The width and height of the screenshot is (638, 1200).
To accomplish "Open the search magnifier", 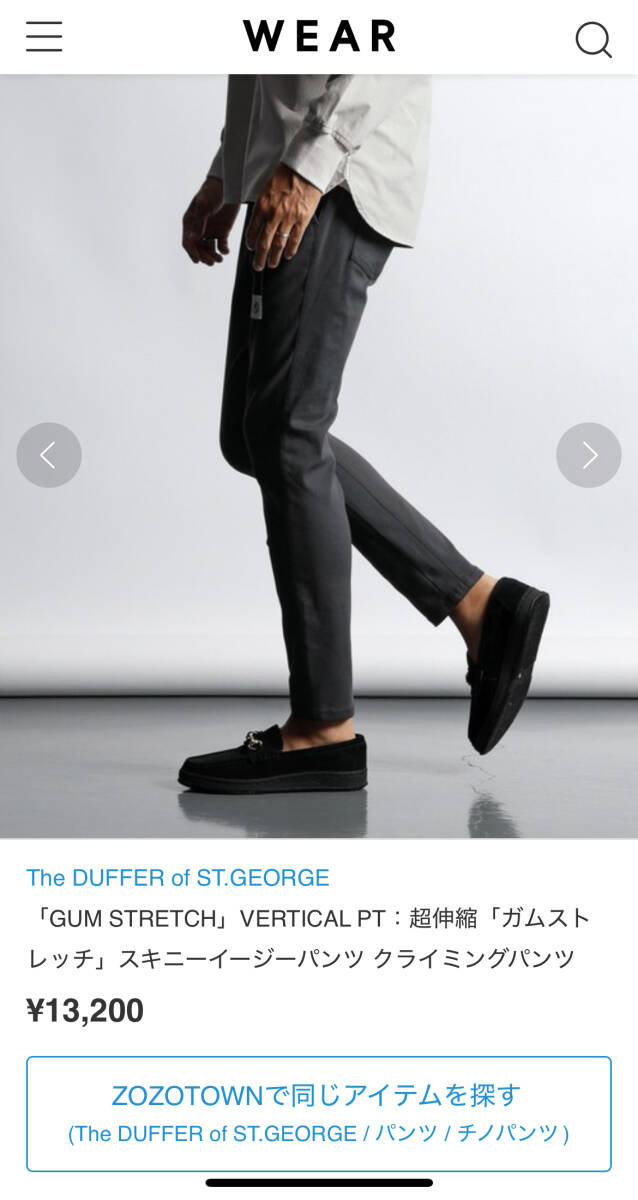I will click(x=592, y=39).
